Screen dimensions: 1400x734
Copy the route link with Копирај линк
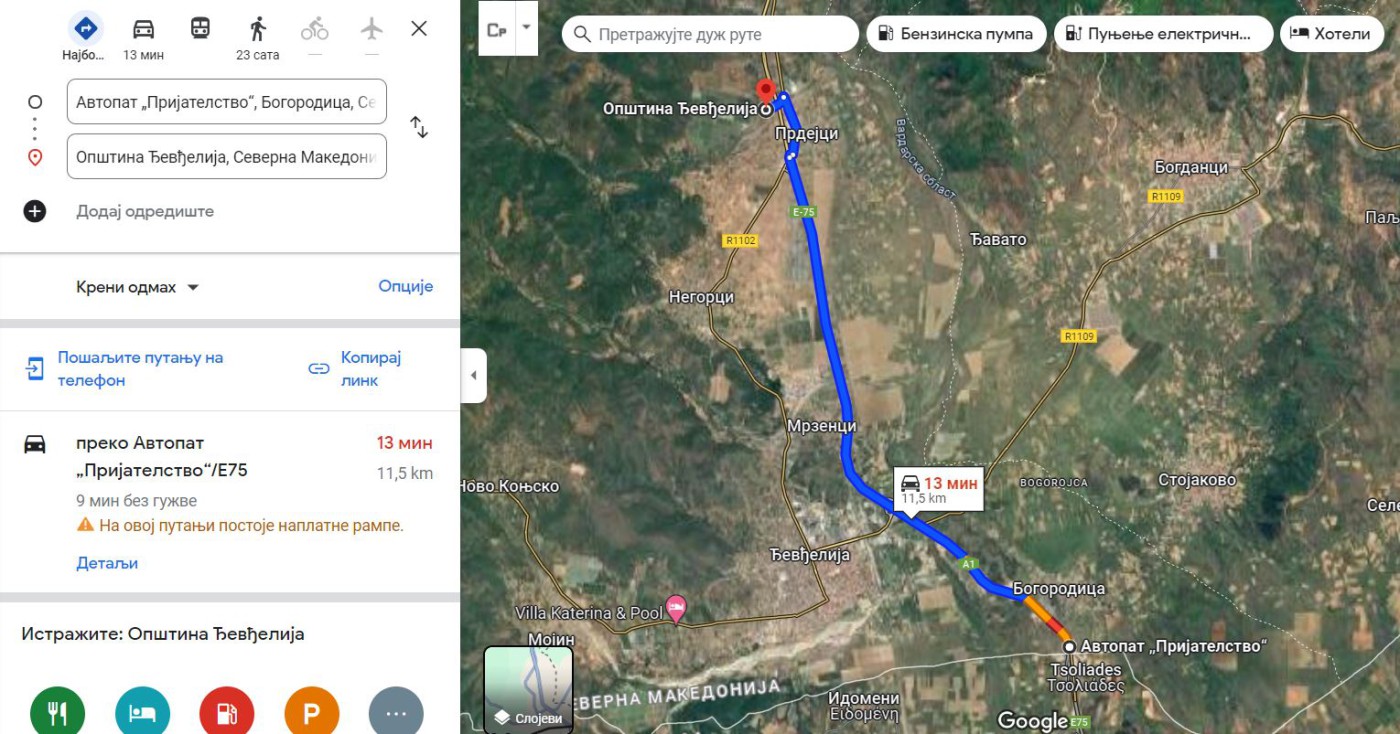tap(355, 369)
